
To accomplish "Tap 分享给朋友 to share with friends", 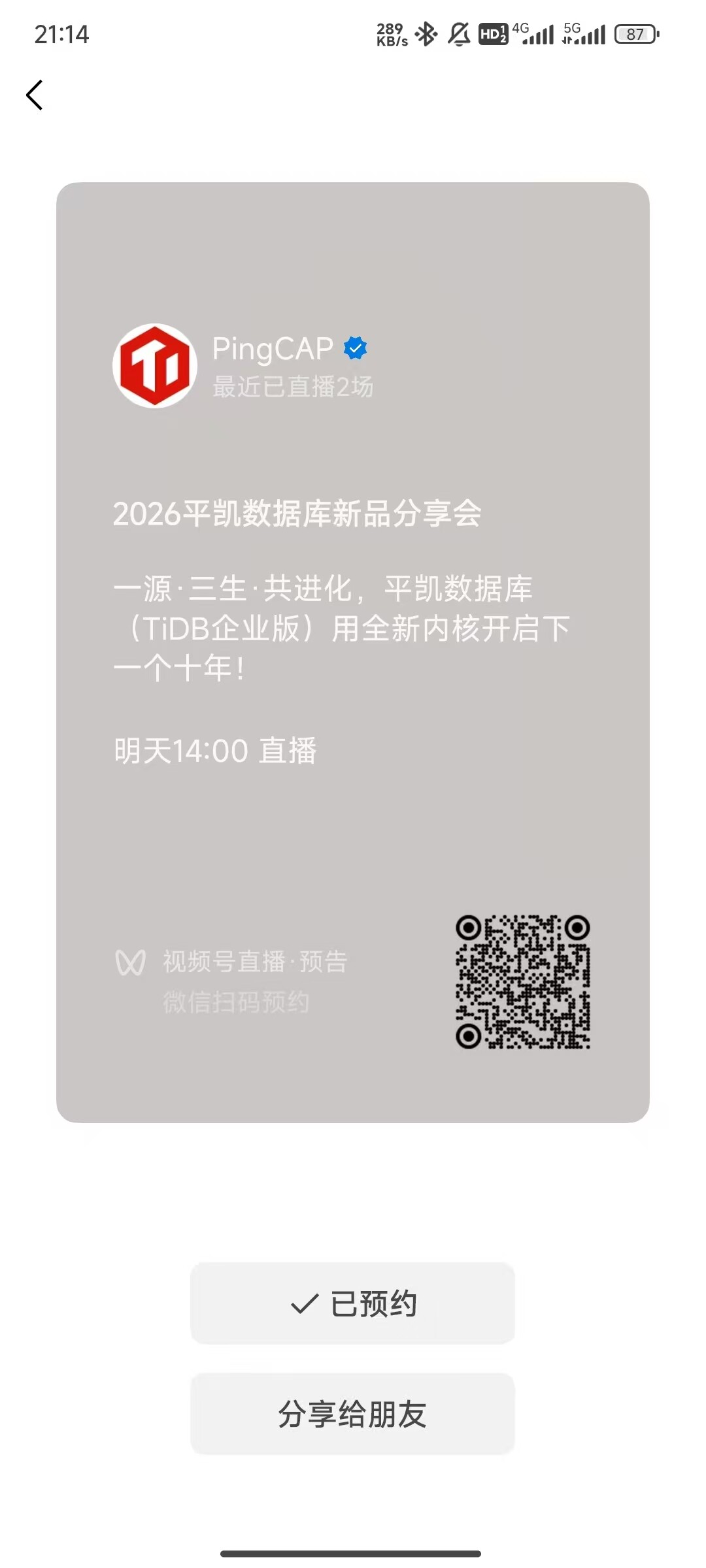I will tap(352, 1414).
